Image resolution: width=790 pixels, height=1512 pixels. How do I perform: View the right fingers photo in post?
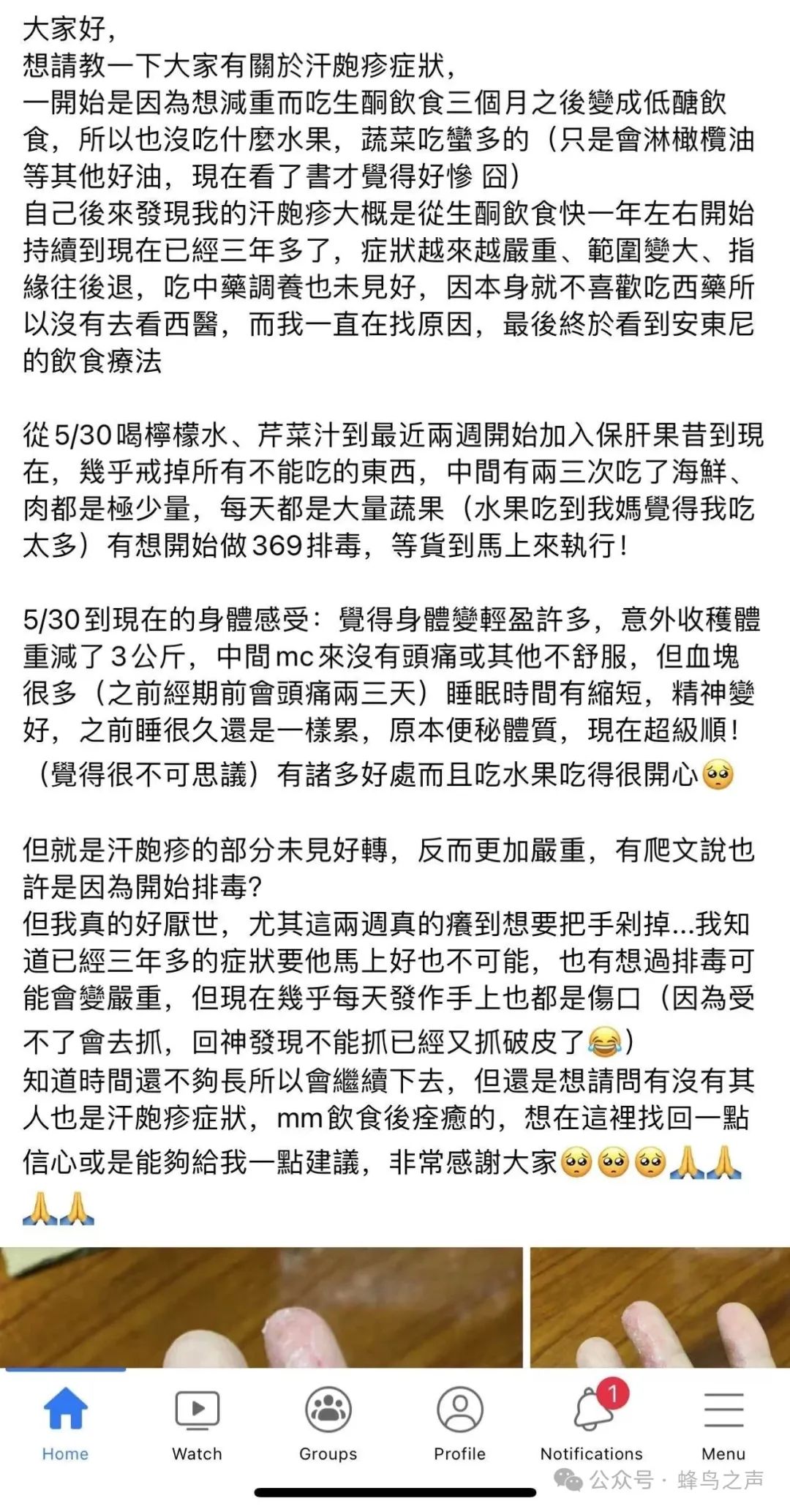point(660,1308)
